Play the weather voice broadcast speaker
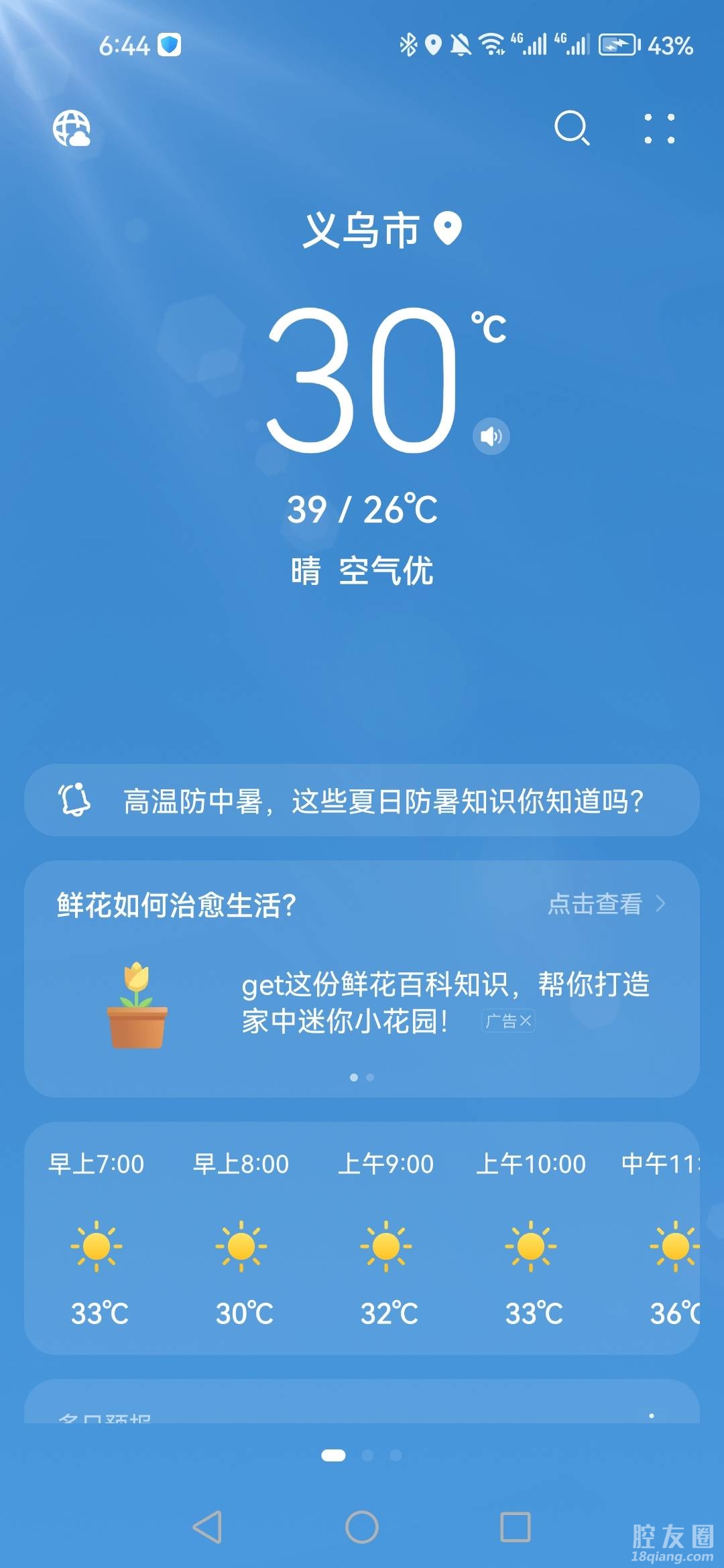 (x=491, y=436)
